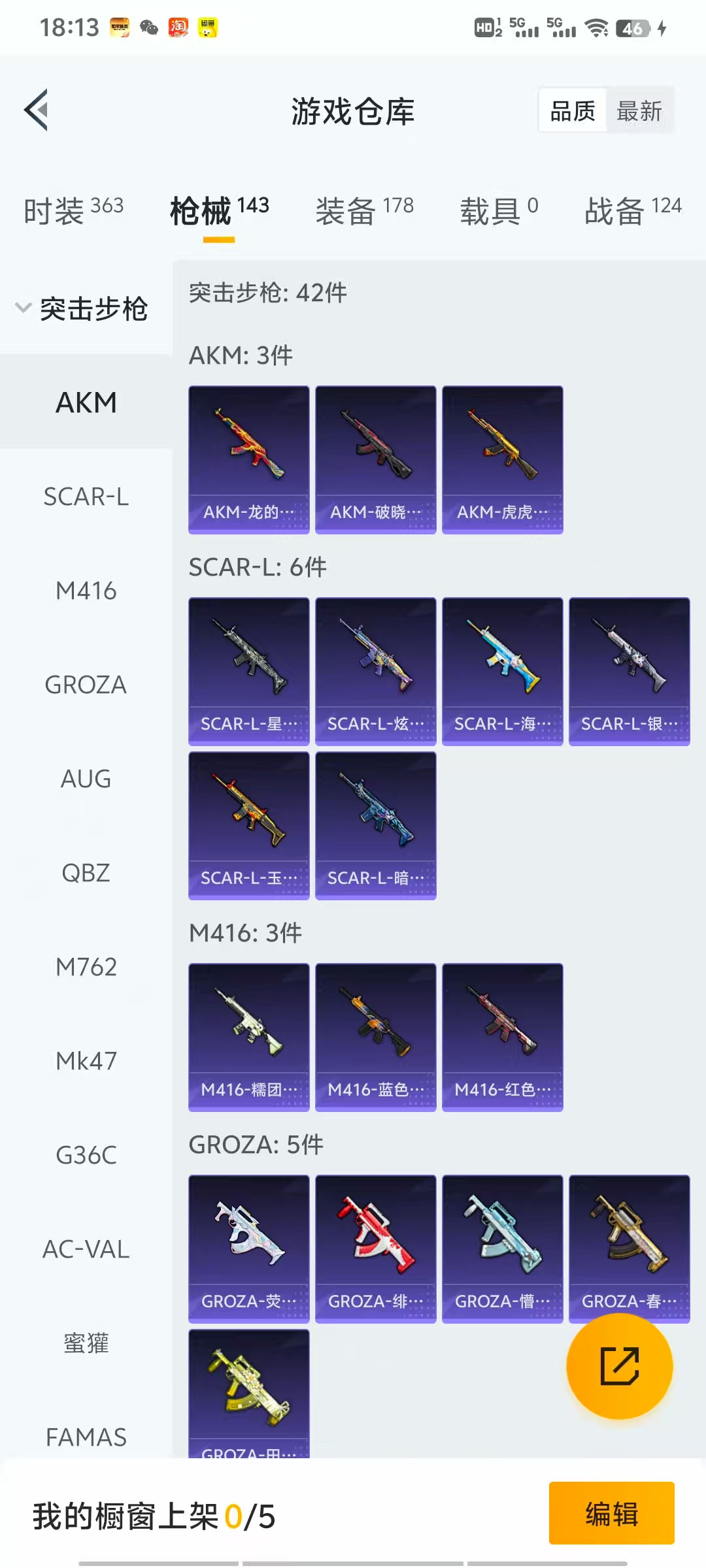
Task: View the SCAR-L-海 skin item
Action: (x=503, y=672)
